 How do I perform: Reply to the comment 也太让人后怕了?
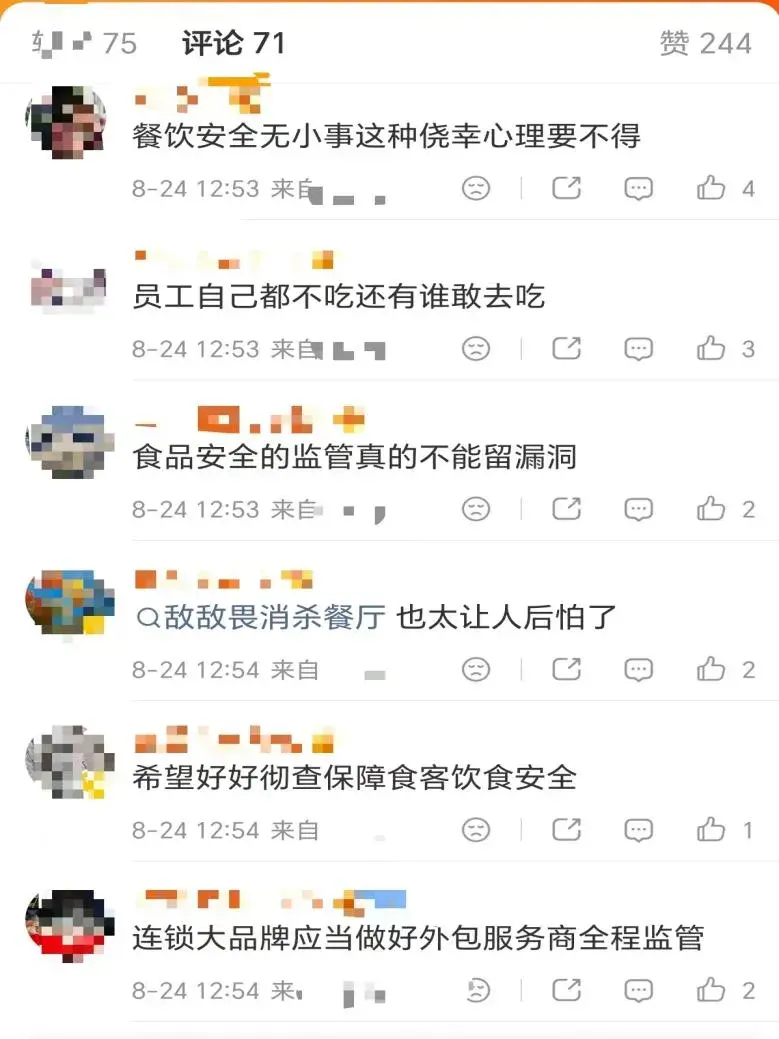click(x=639, y=670)
